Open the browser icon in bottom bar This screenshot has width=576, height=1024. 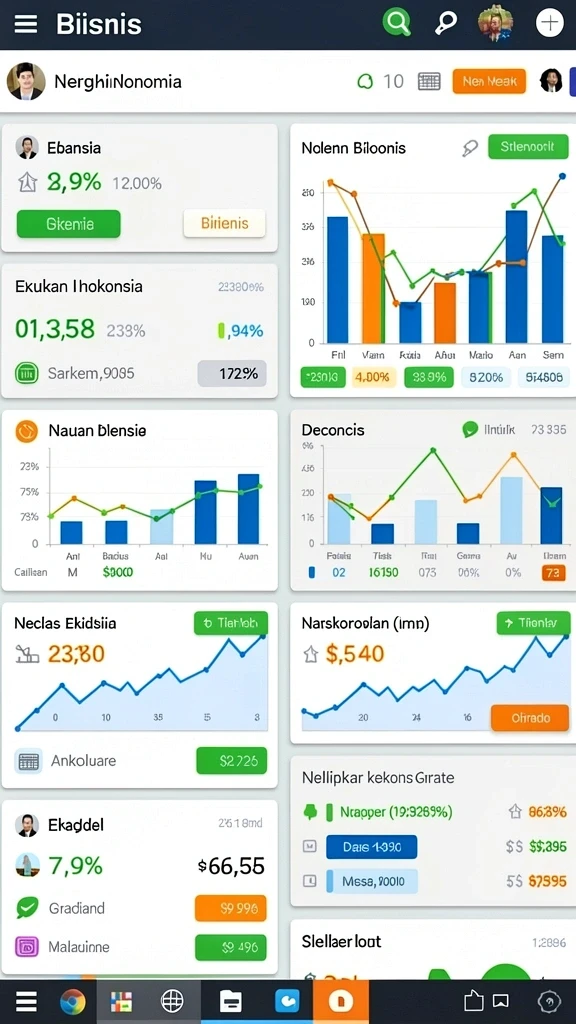[72, 1001]
